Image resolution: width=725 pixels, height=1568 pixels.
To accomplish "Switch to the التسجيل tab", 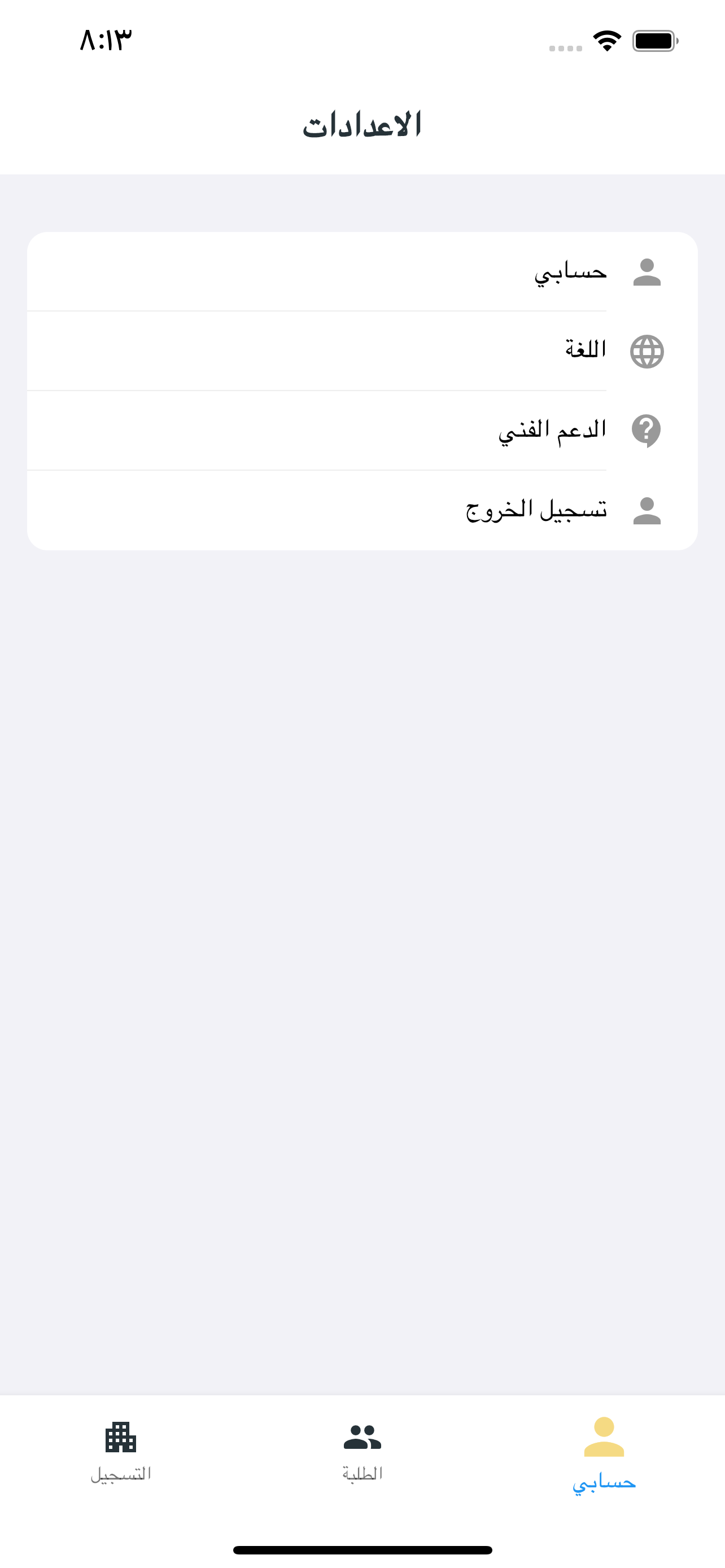I will tap(120, 1452).
